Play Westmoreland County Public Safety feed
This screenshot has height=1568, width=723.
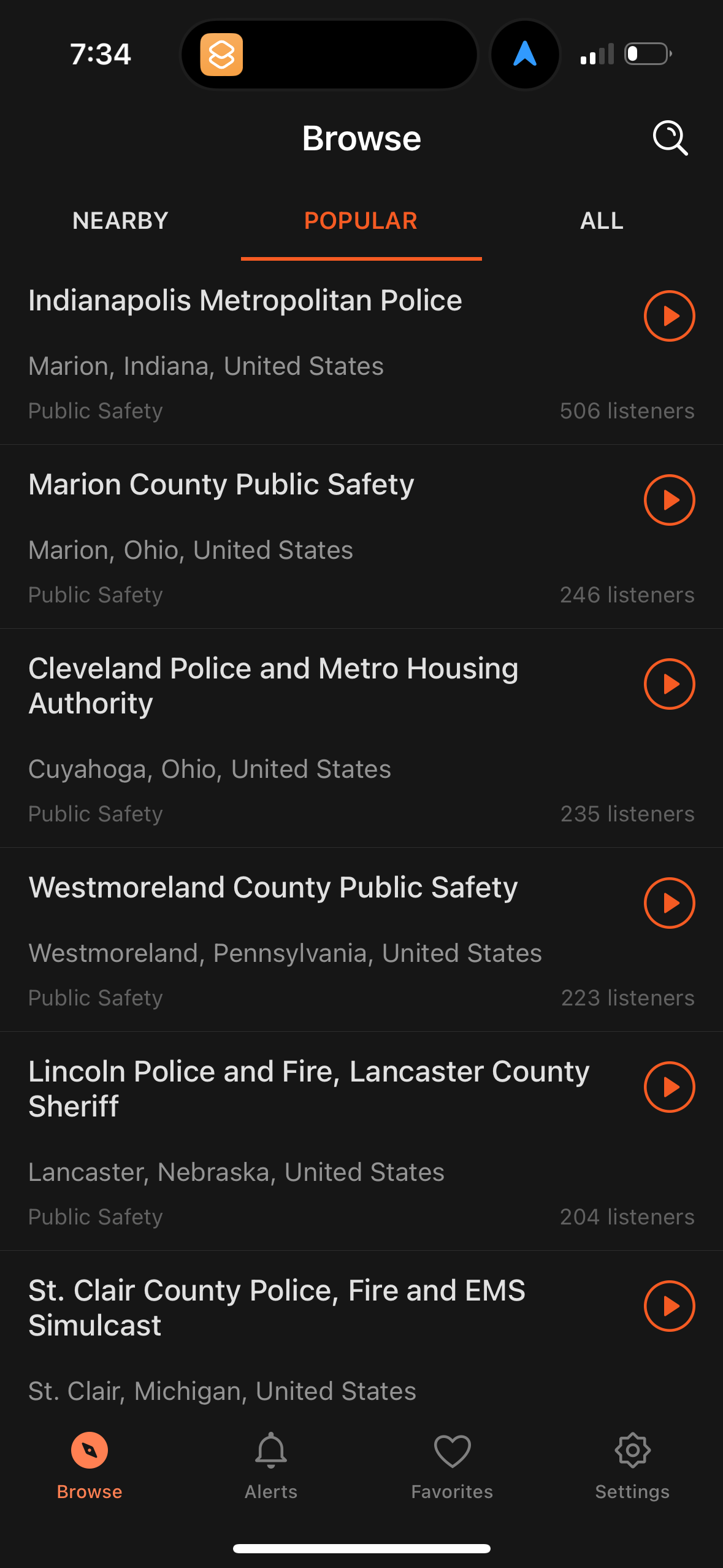670,903
